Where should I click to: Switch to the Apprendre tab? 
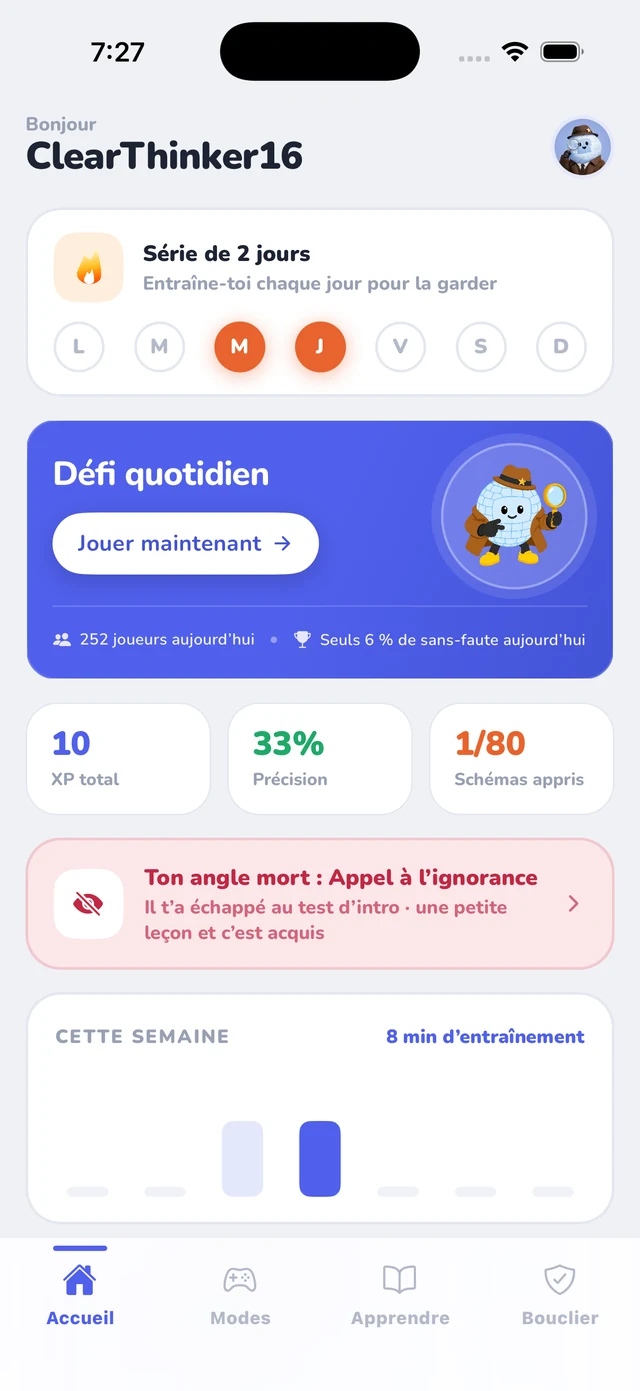click(x=400, y=1295)
